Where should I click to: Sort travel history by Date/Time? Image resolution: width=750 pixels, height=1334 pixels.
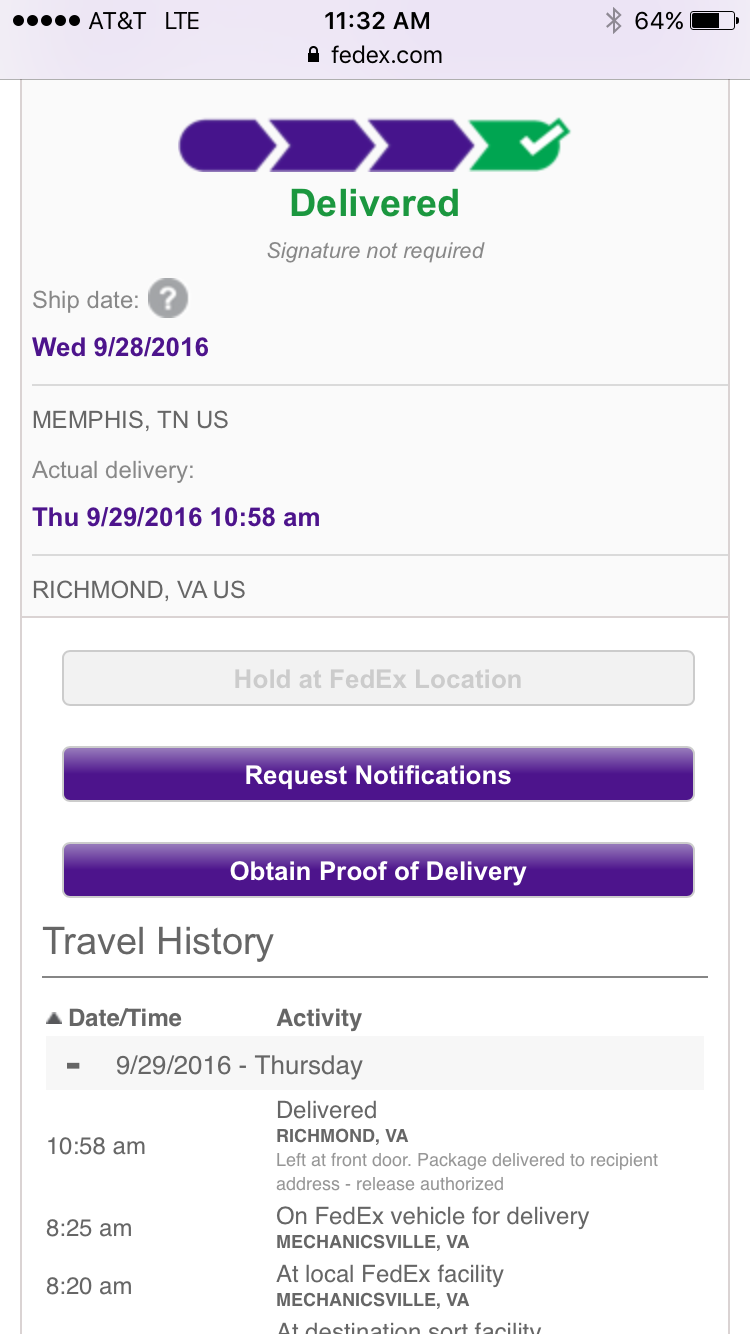[x=114, y=1018]
